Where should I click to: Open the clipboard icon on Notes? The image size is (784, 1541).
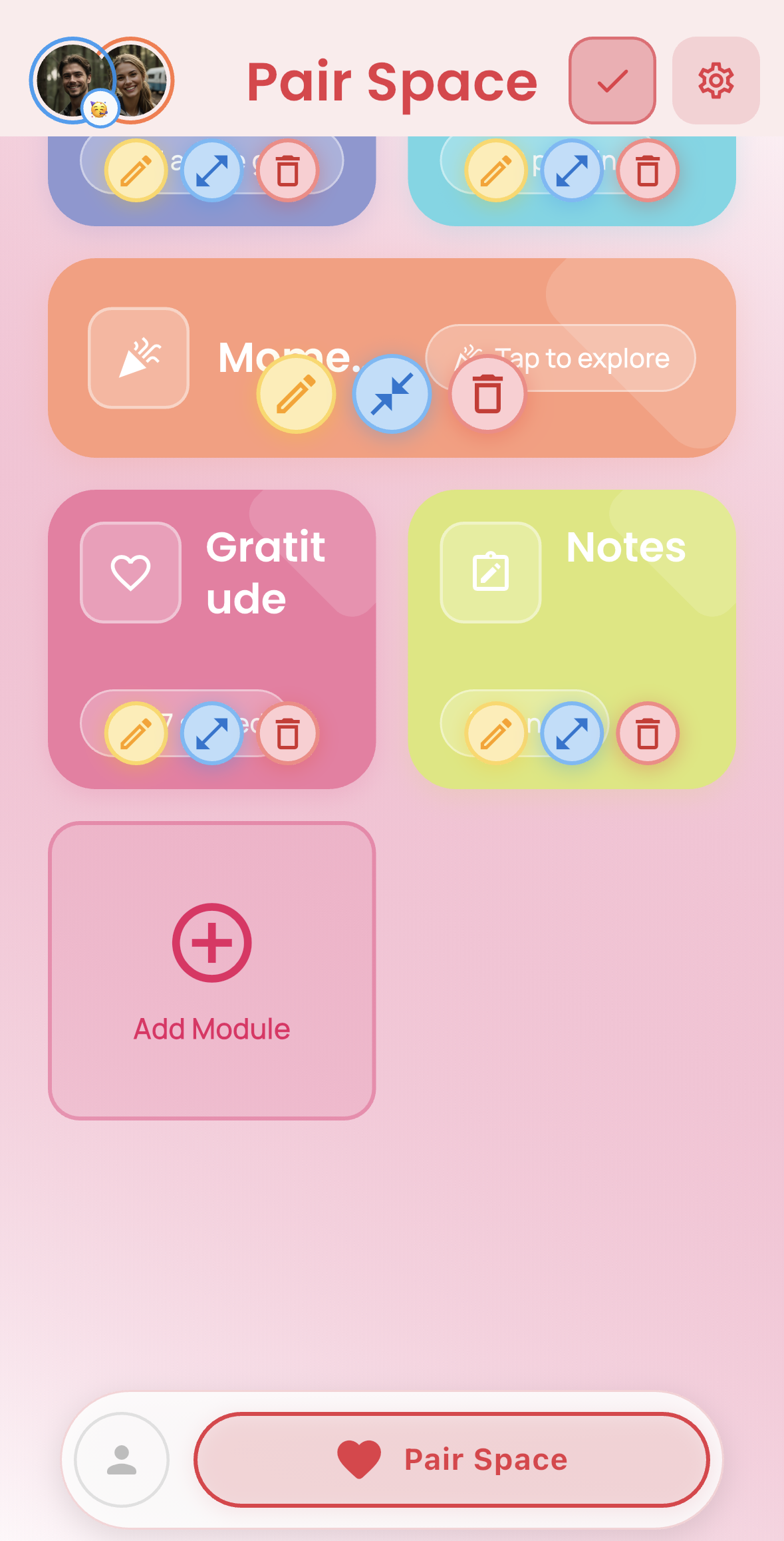tap(490, 572)
